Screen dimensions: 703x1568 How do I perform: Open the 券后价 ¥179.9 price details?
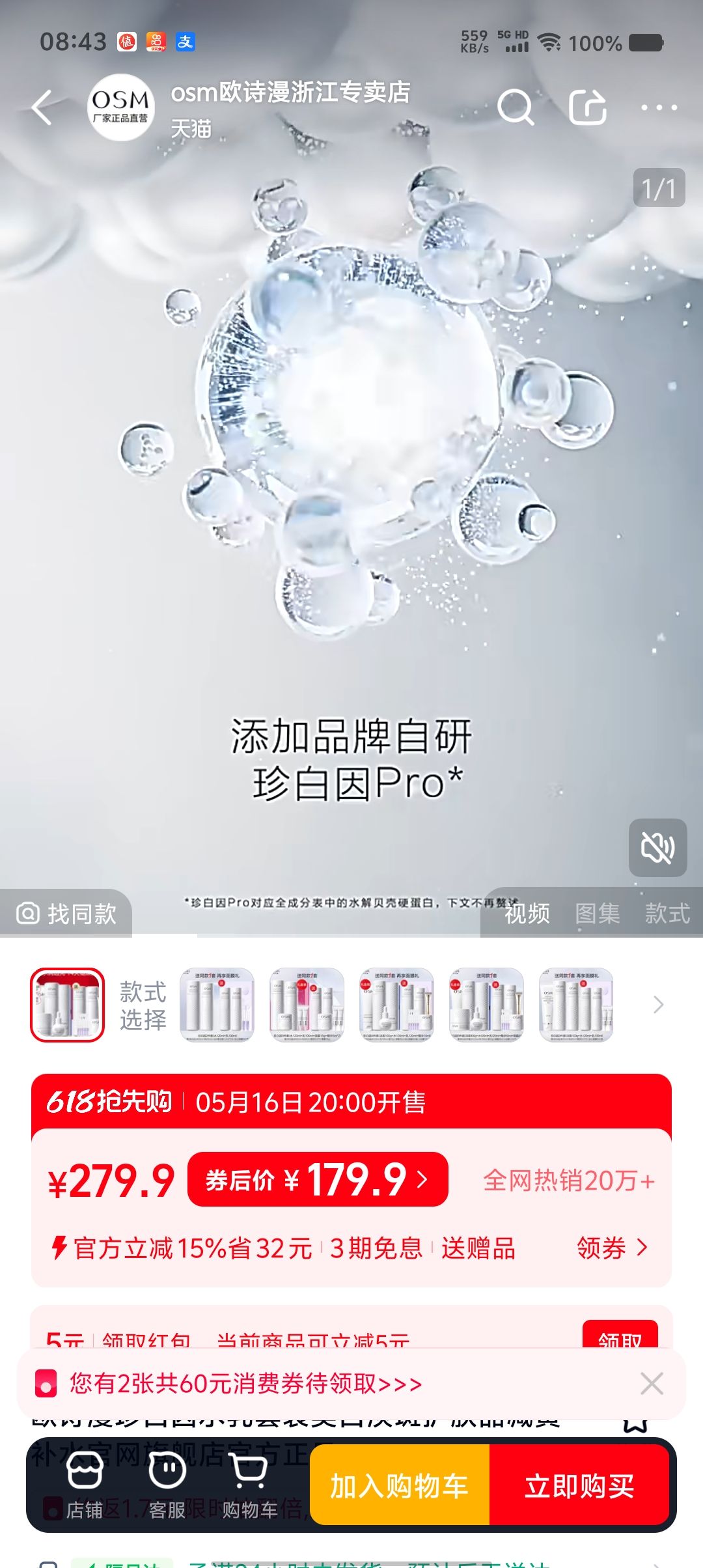[318, 1179]
